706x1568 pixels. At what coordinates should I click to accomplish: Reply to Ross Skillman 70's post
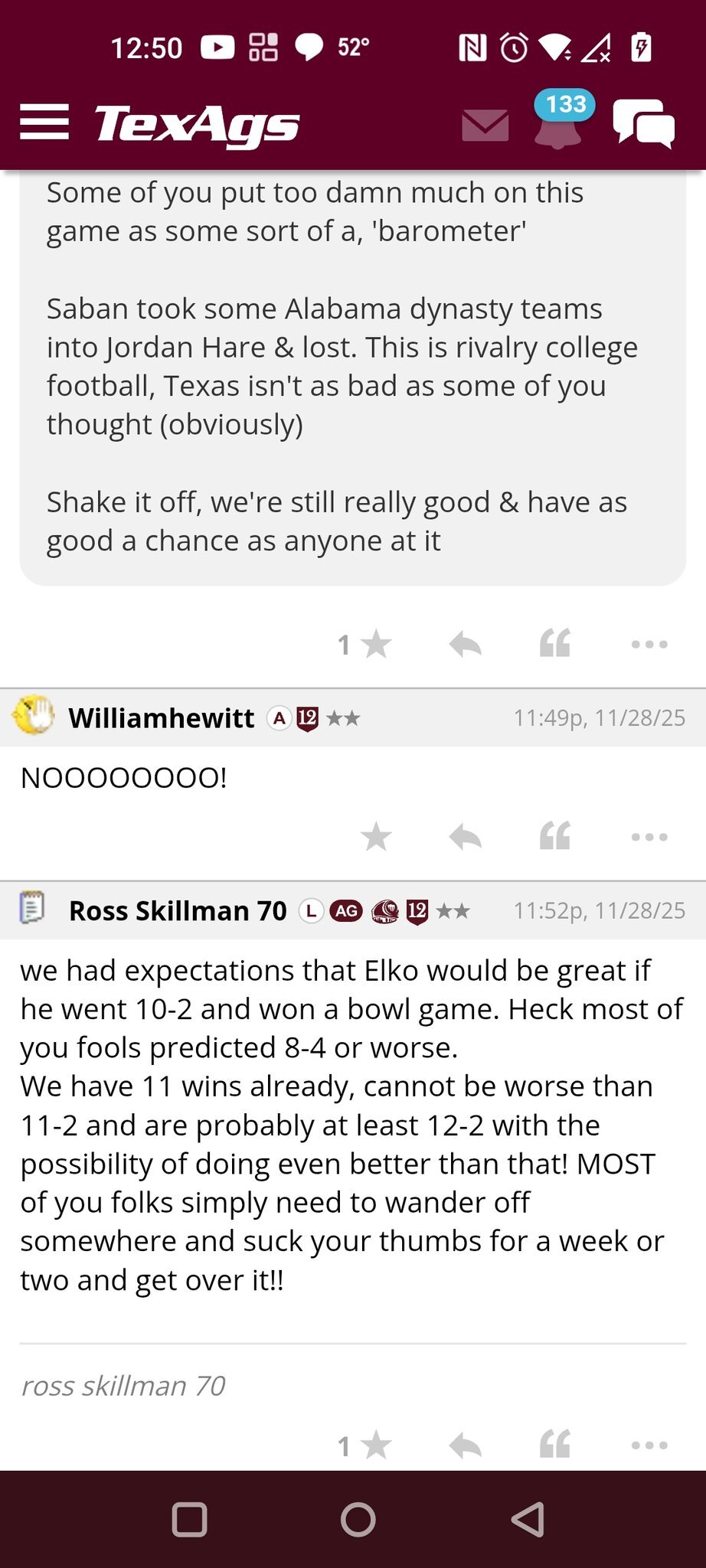click(x=466, y=1445)
